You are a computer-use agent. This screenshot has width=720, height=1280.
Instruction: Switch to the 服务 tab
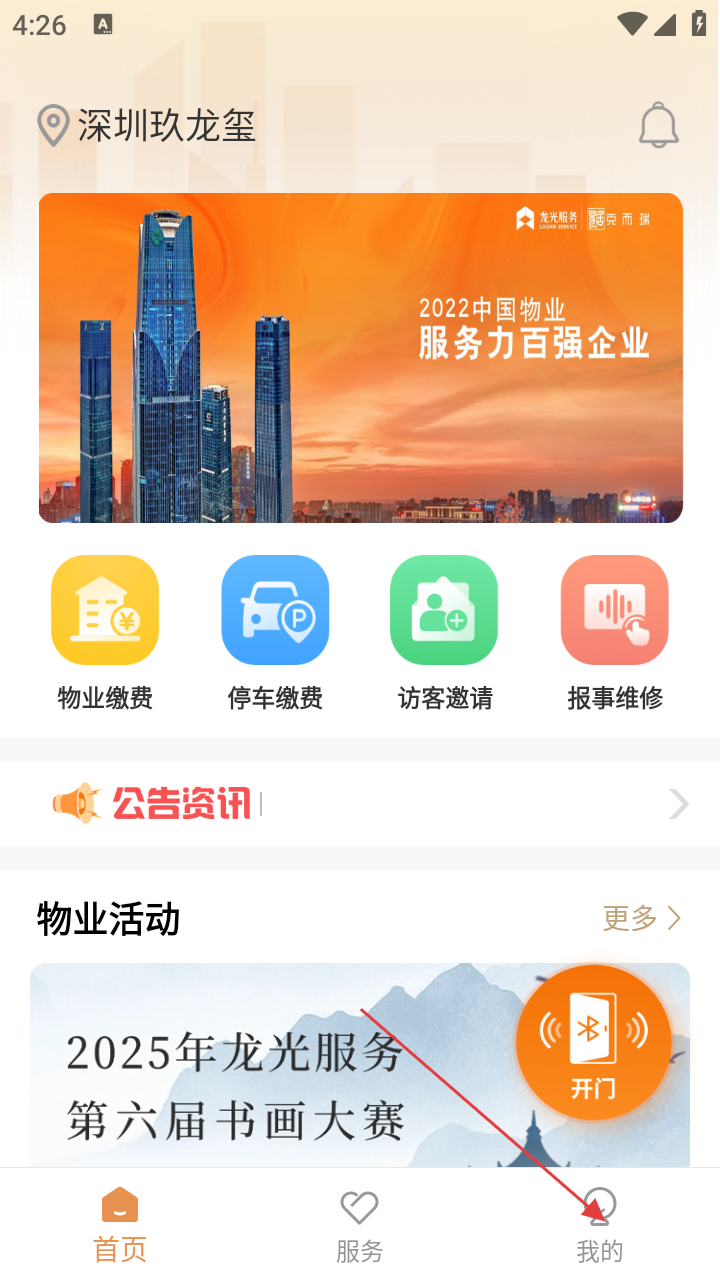click(359, 1226)
